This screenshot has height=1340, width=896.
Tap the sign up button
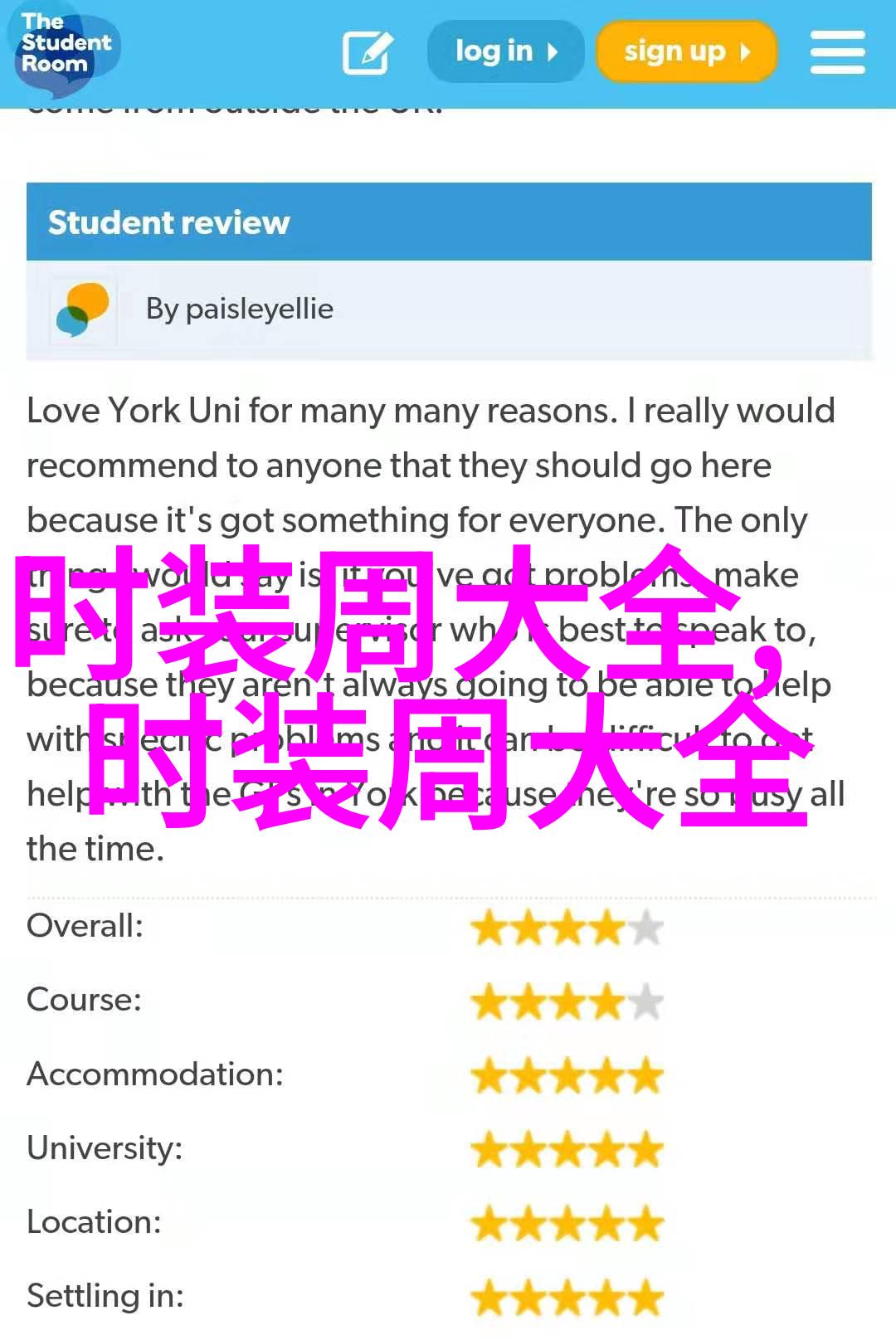[686, 52]
